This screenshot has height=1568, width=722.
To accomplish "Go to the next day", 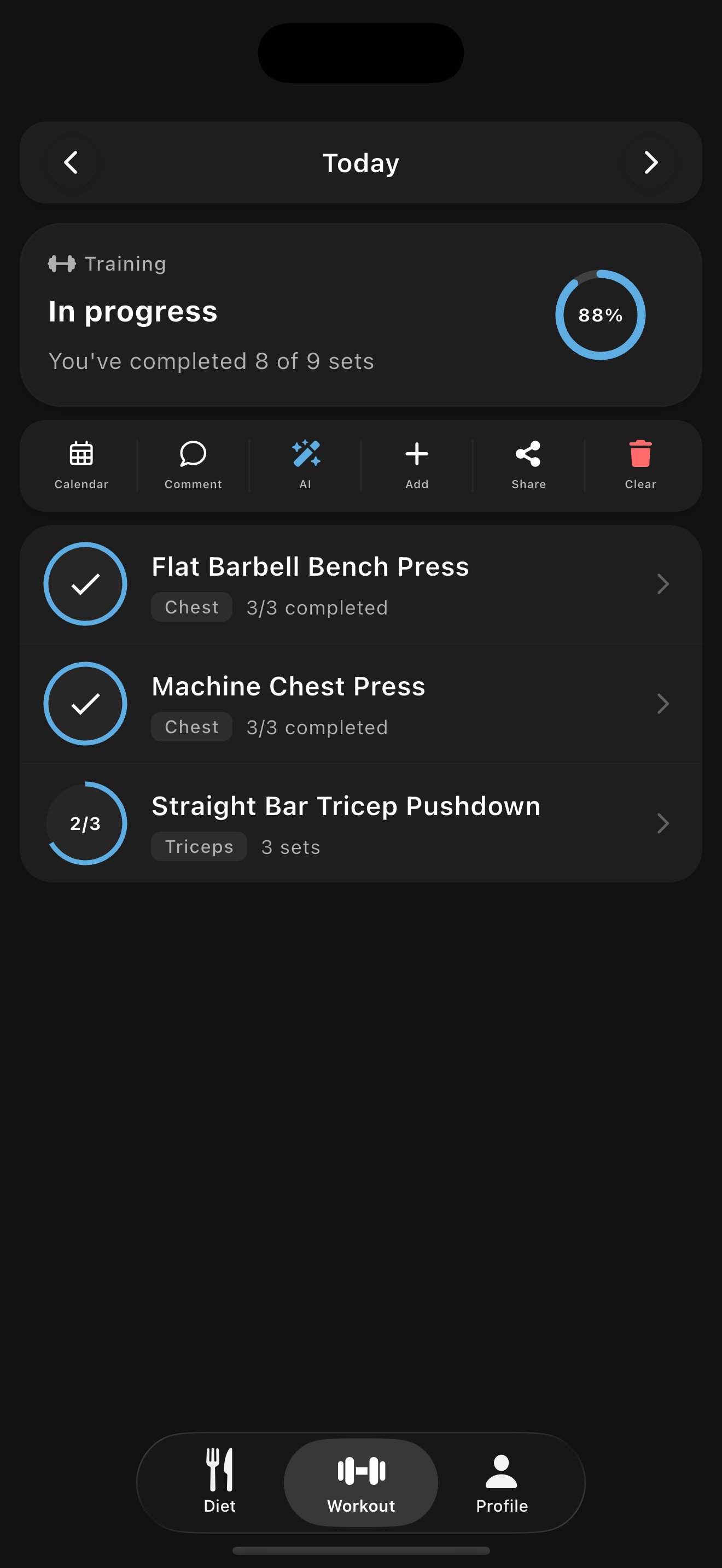I will pos(651,162).
